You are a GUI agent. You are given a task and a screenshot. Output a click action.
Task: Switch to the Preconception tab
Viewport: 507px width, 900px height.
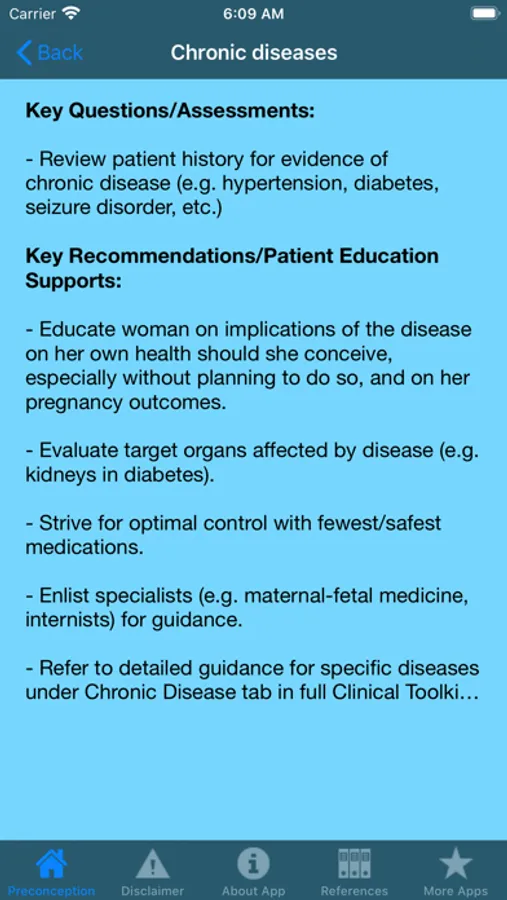point(51,872)
